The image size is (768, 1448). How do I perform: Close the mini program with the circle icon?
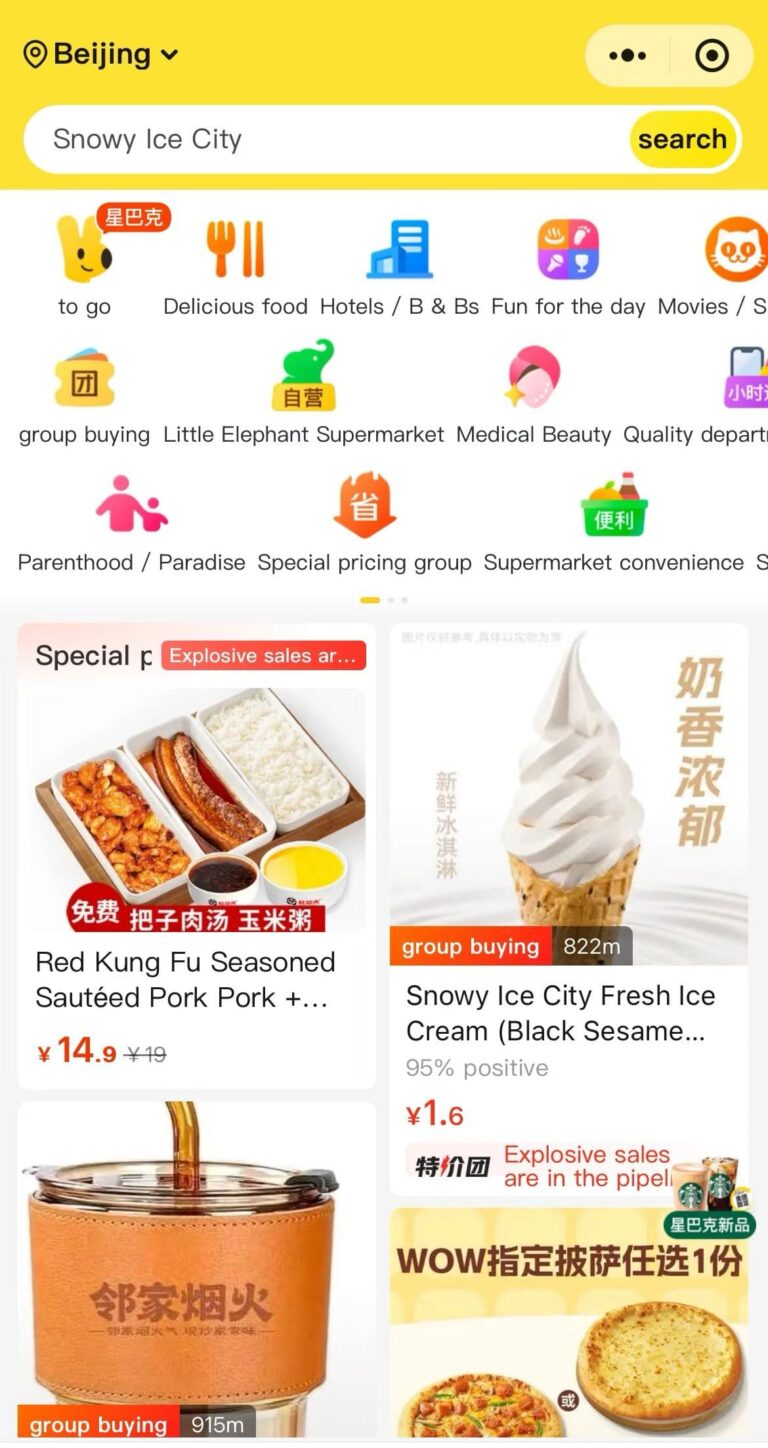point(711,56)
